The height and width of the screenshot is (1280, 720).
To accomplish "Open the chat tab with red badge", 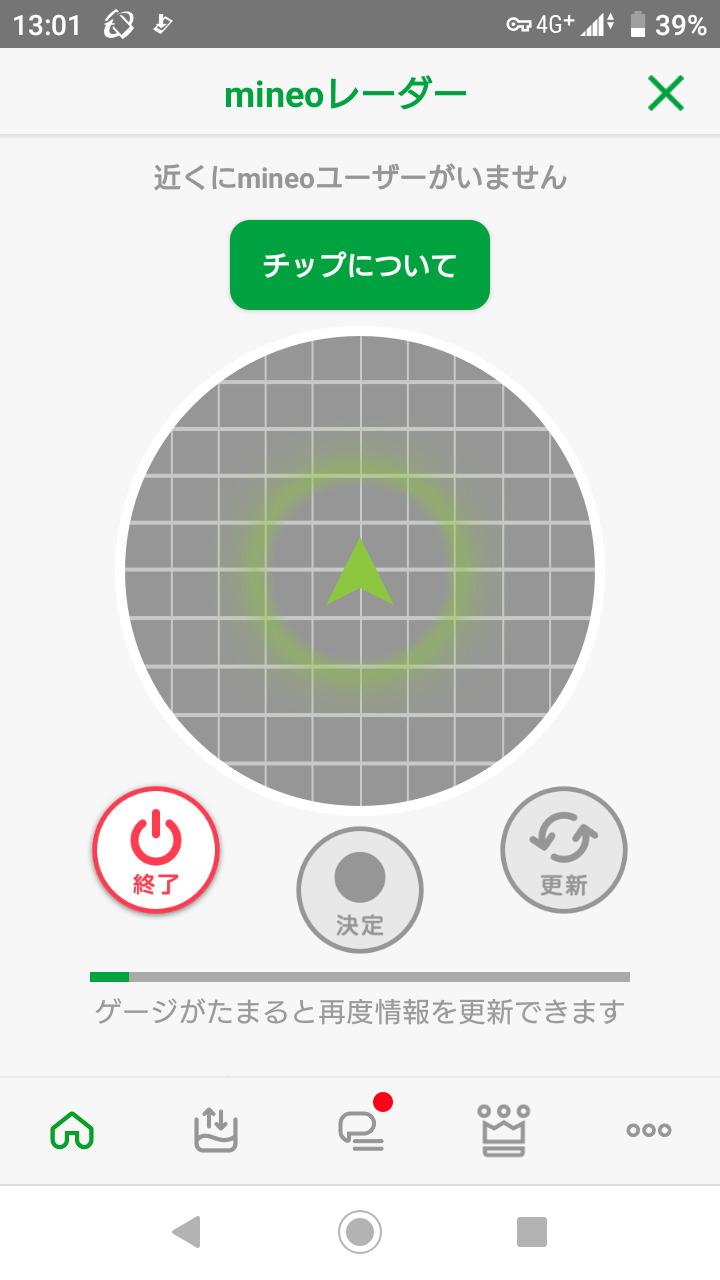I will 360,1130.
